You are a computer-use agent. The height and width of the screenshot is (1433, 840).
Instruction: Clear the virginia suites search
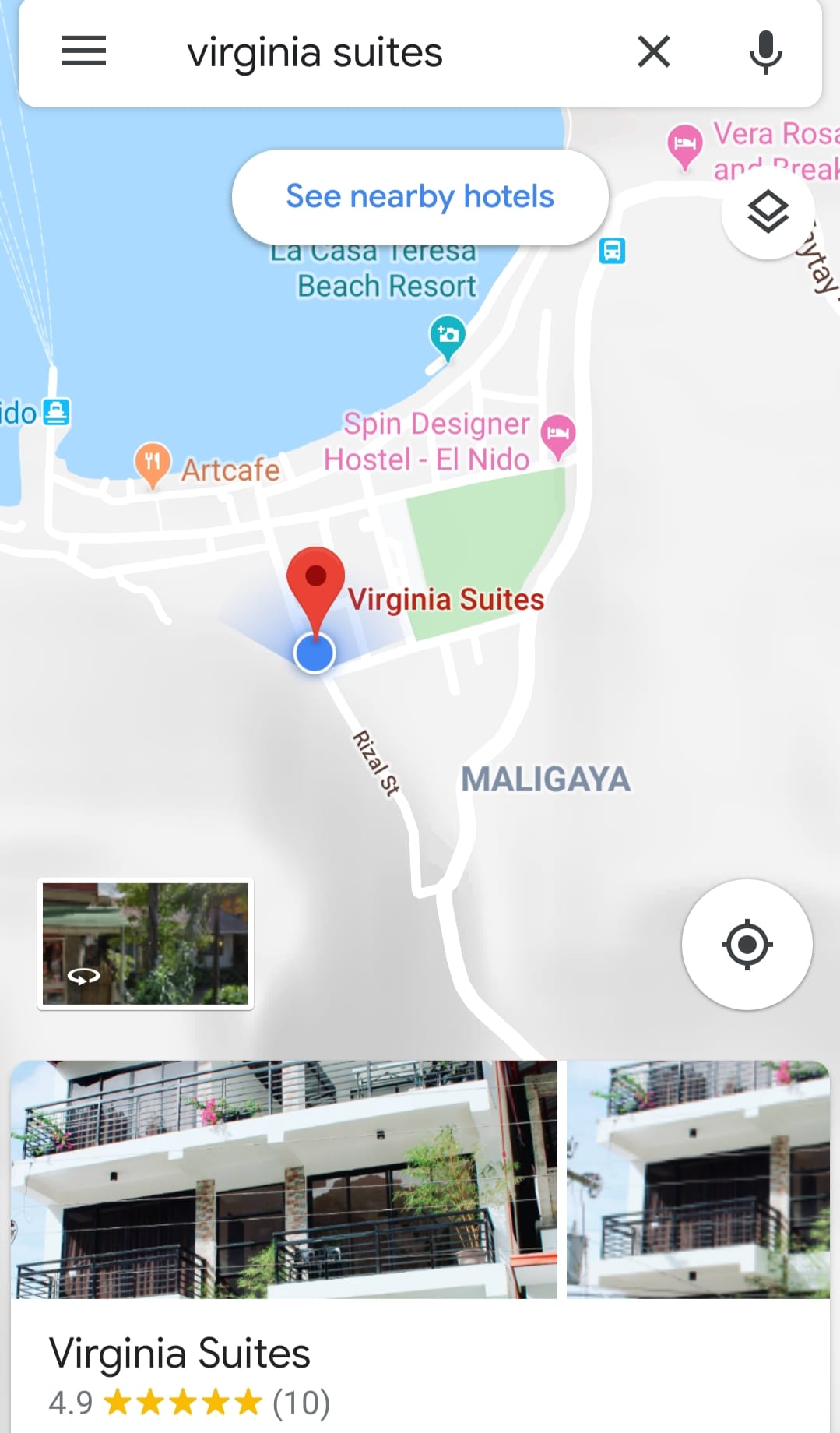pos(653,52)
